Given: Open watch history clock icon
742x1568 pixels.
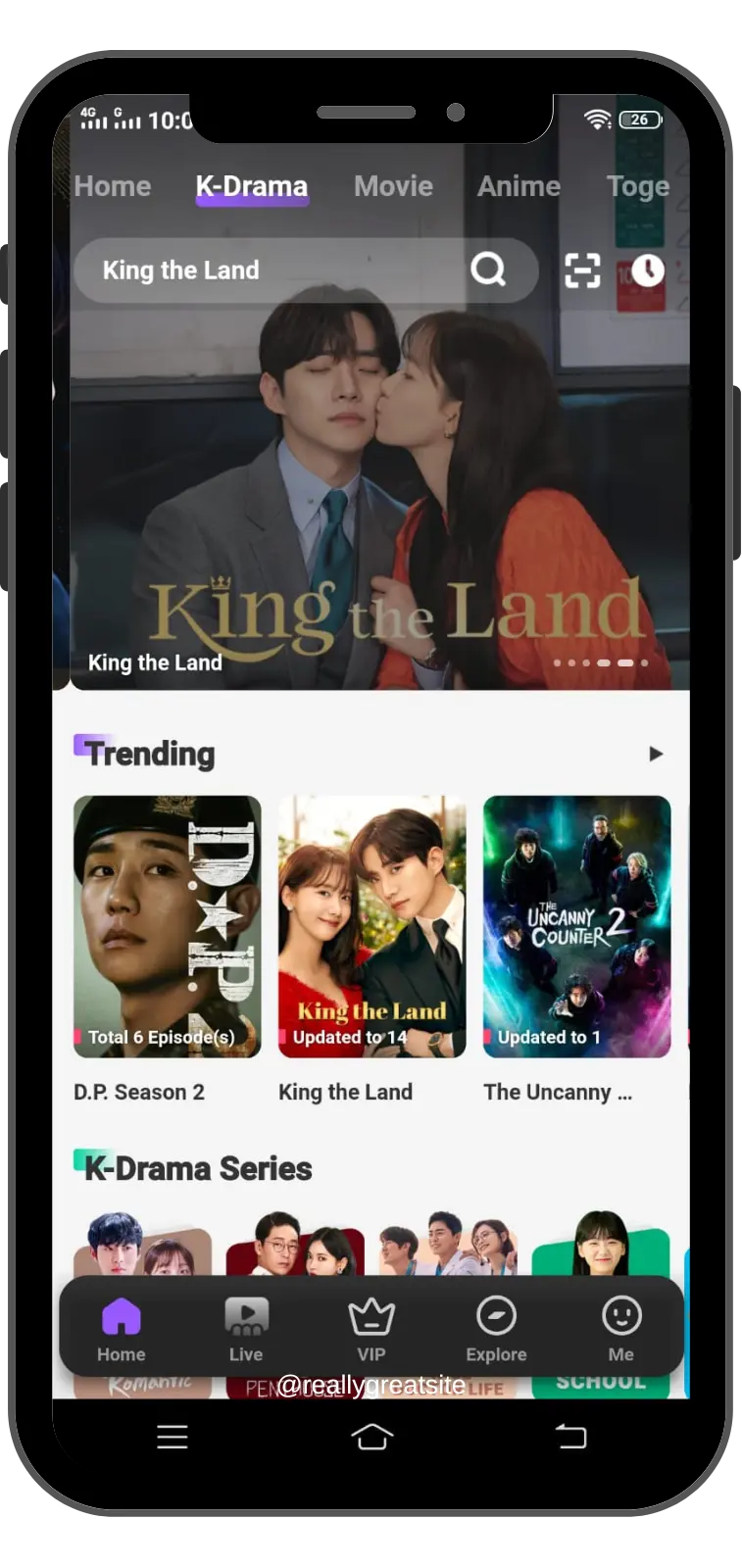Looking at the screenshot, I should coord(647,269).
